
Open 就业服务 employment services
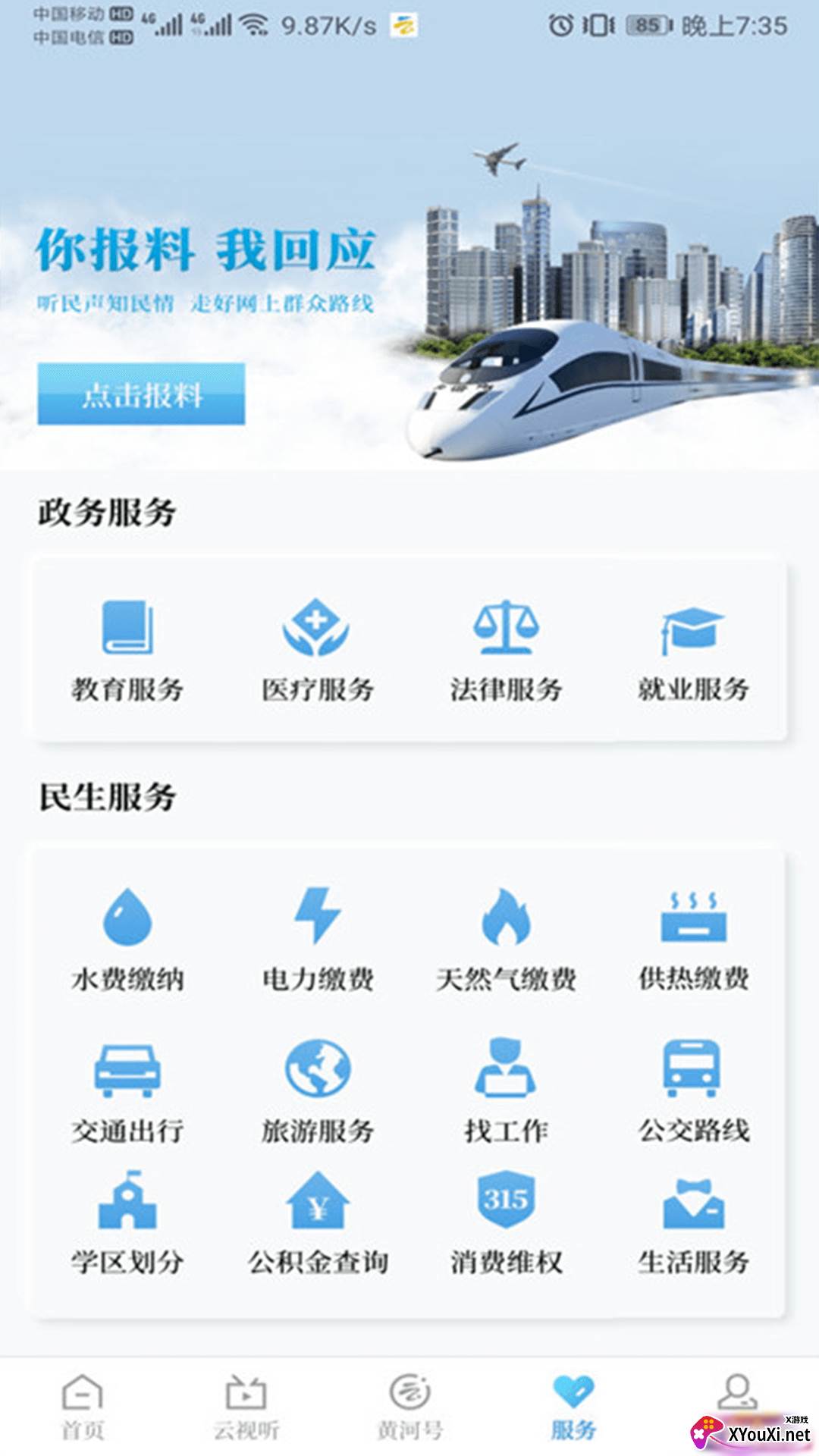[x=693, y=649]
